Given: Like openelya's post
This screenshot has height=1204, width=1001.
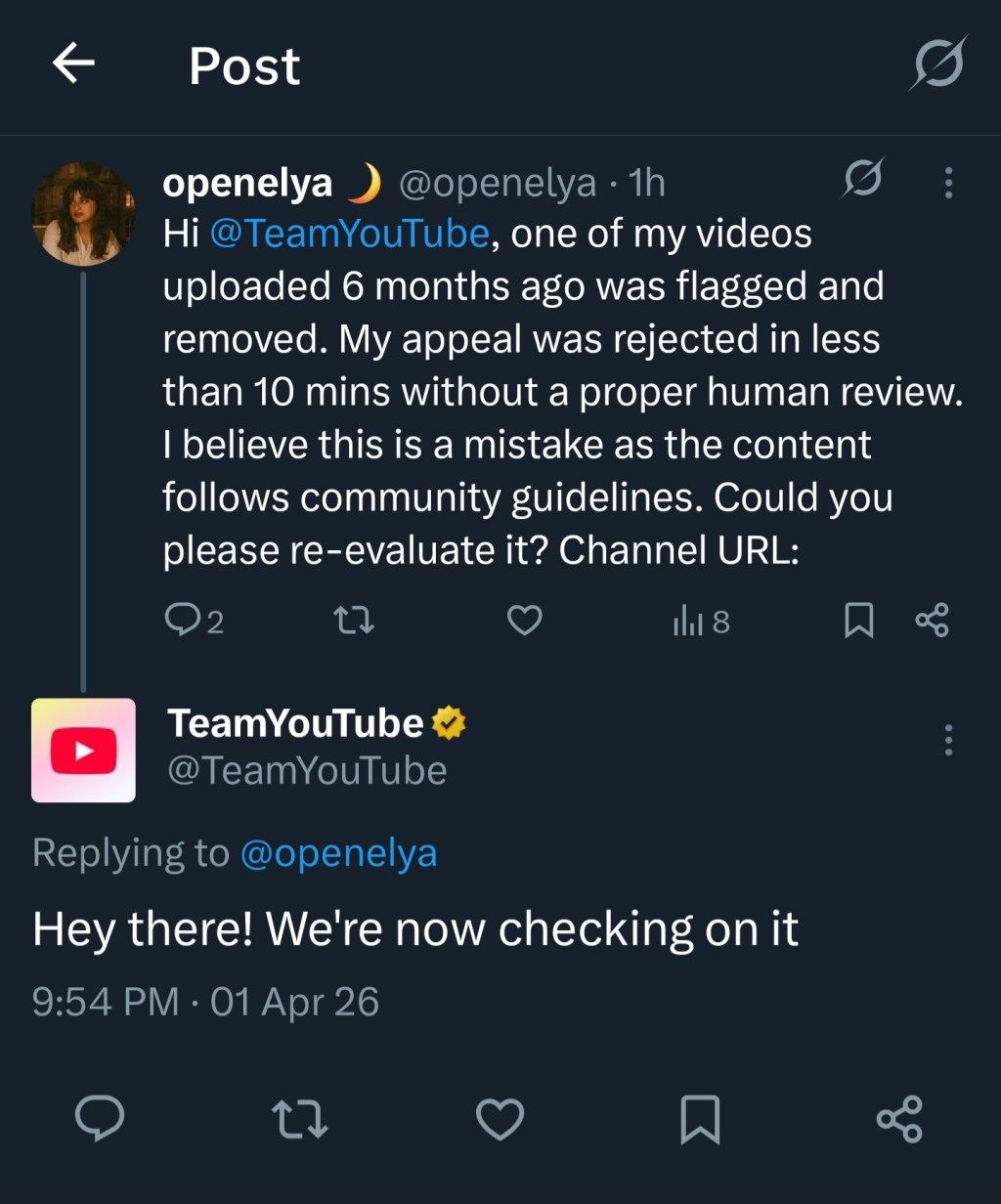Looking at the screenshot, I should coord(525,621).
